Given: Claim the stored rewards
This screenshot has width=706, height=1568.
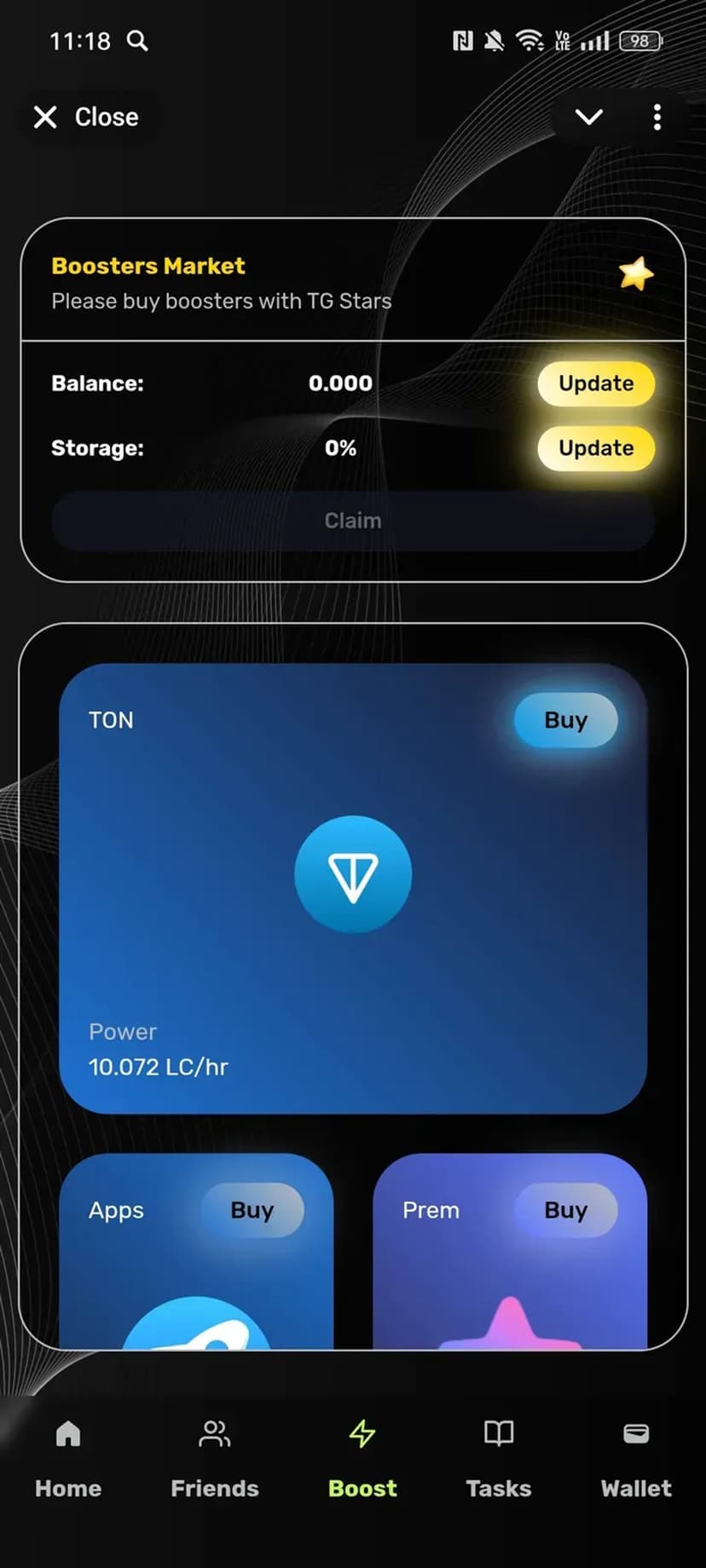Looking at the screenshot, I should (353, 521).
